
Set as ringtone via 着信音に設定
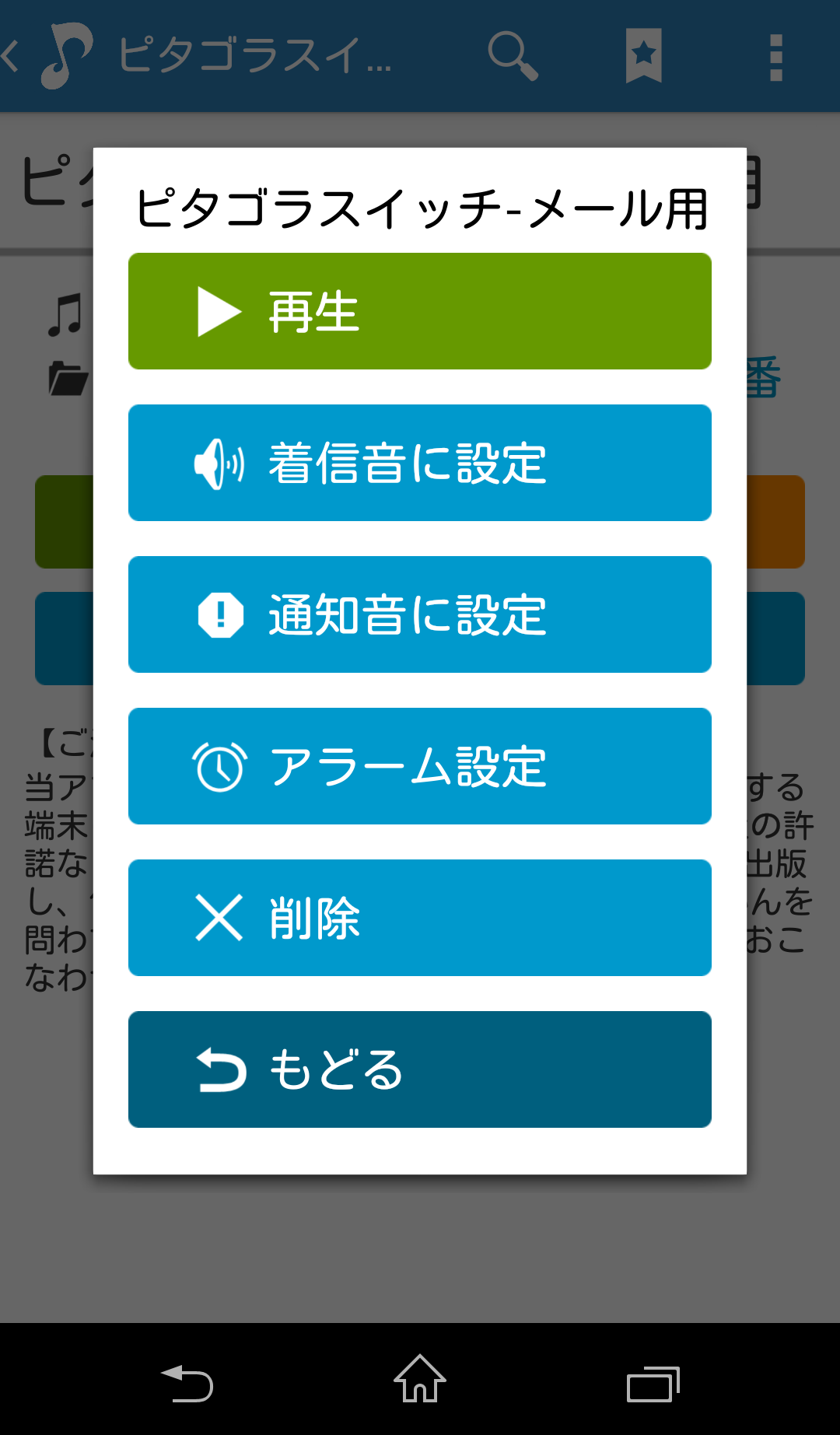click(x=420, y=463)
